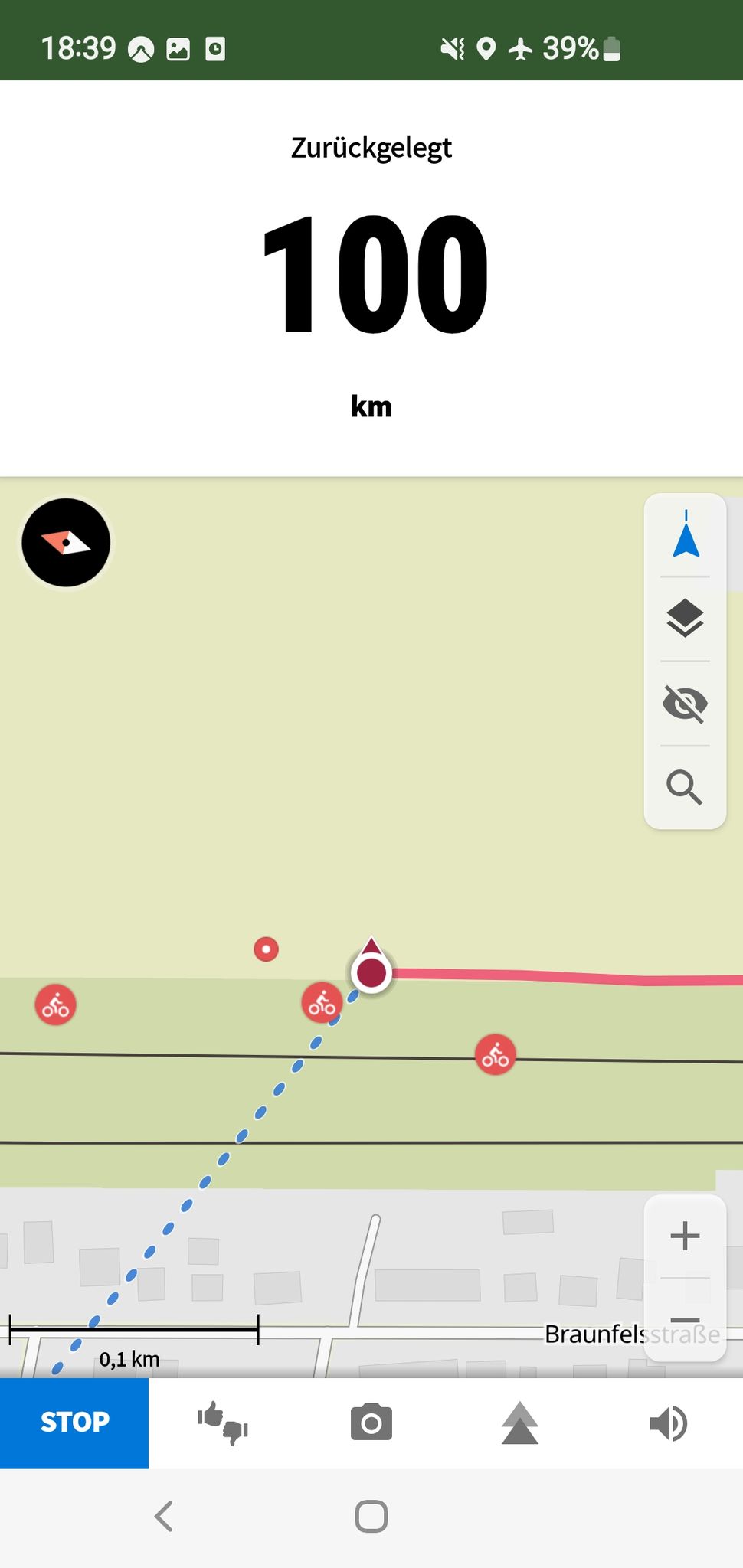Go to the home screen

(x=371, y=1516)
